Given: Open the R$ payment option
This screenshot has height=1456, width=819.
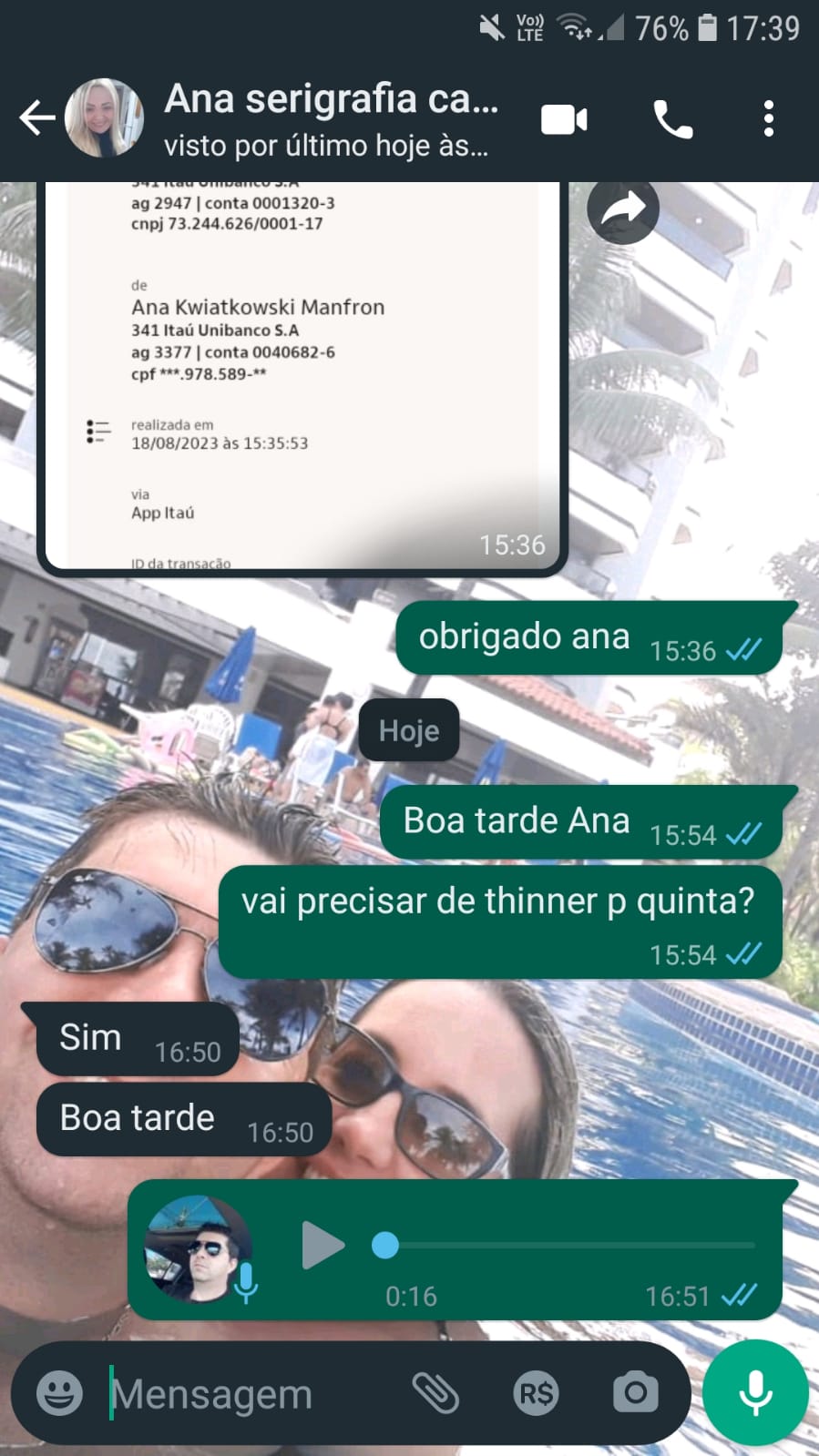Looking at the screenshot, I should tap(536, 1393).
